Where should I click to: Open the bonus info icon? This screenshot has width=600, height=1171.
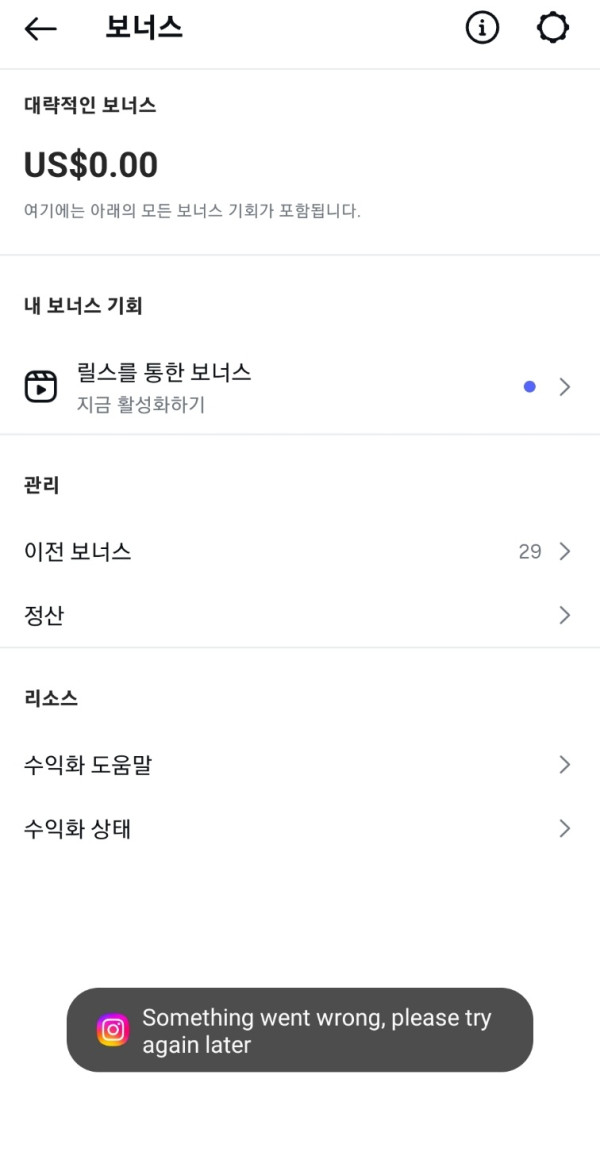[482, 29]
